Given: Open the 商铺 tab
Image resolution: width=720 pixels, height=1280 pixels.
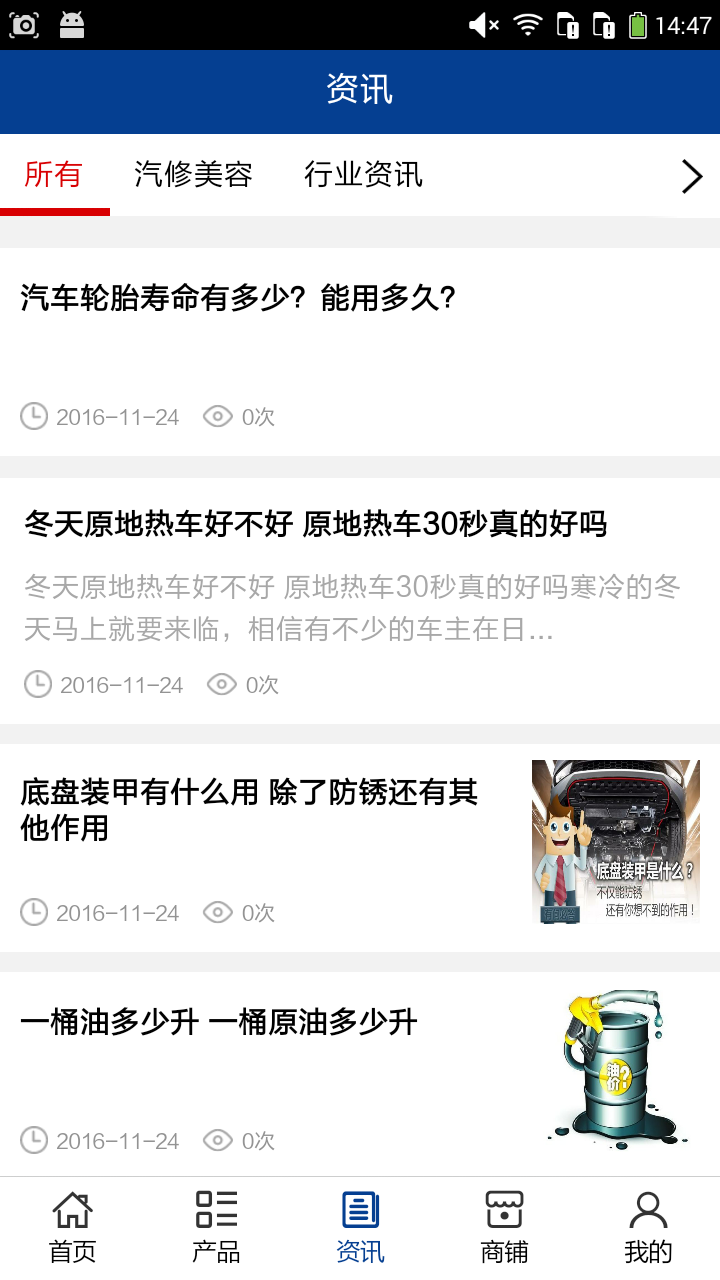Looking at the screenshot, I should [504, 1227].
